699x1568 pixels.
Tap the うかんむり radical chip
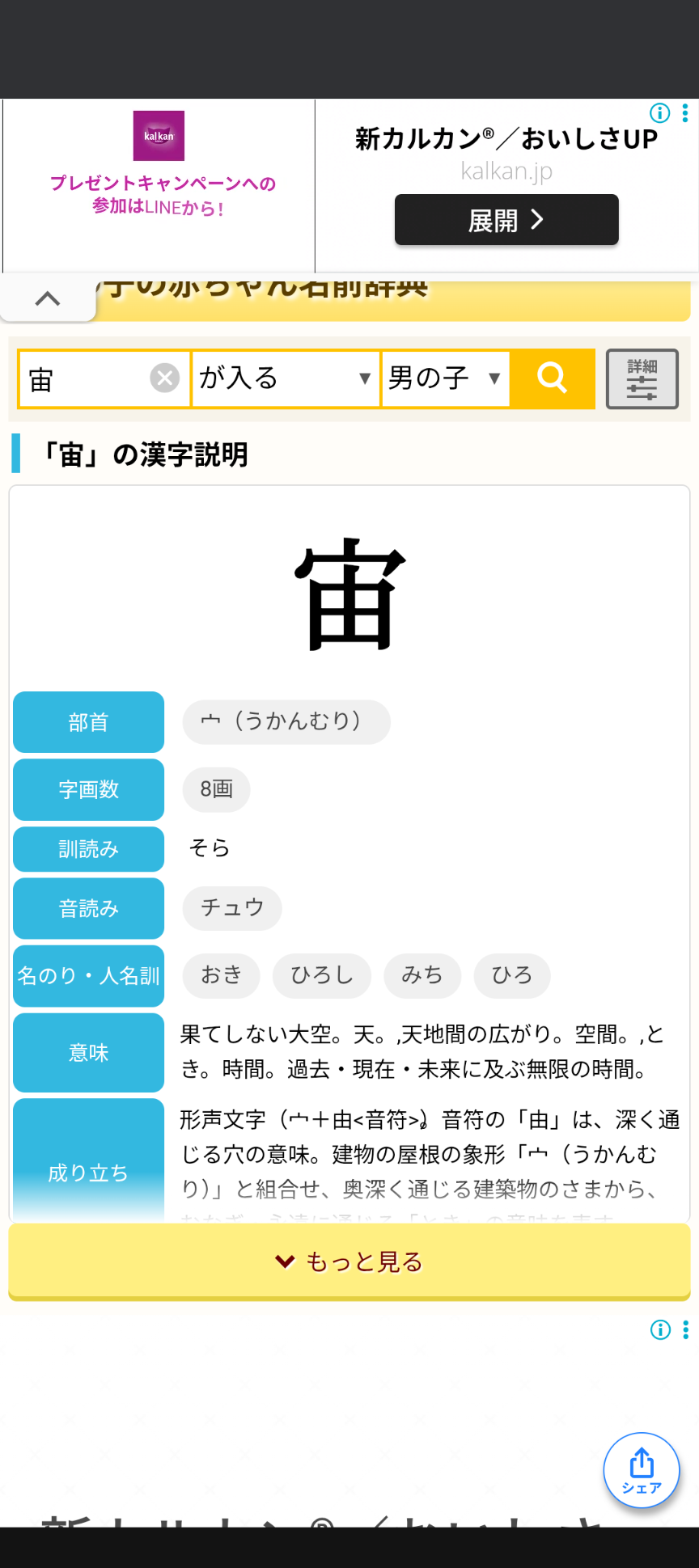coord(286,721)
